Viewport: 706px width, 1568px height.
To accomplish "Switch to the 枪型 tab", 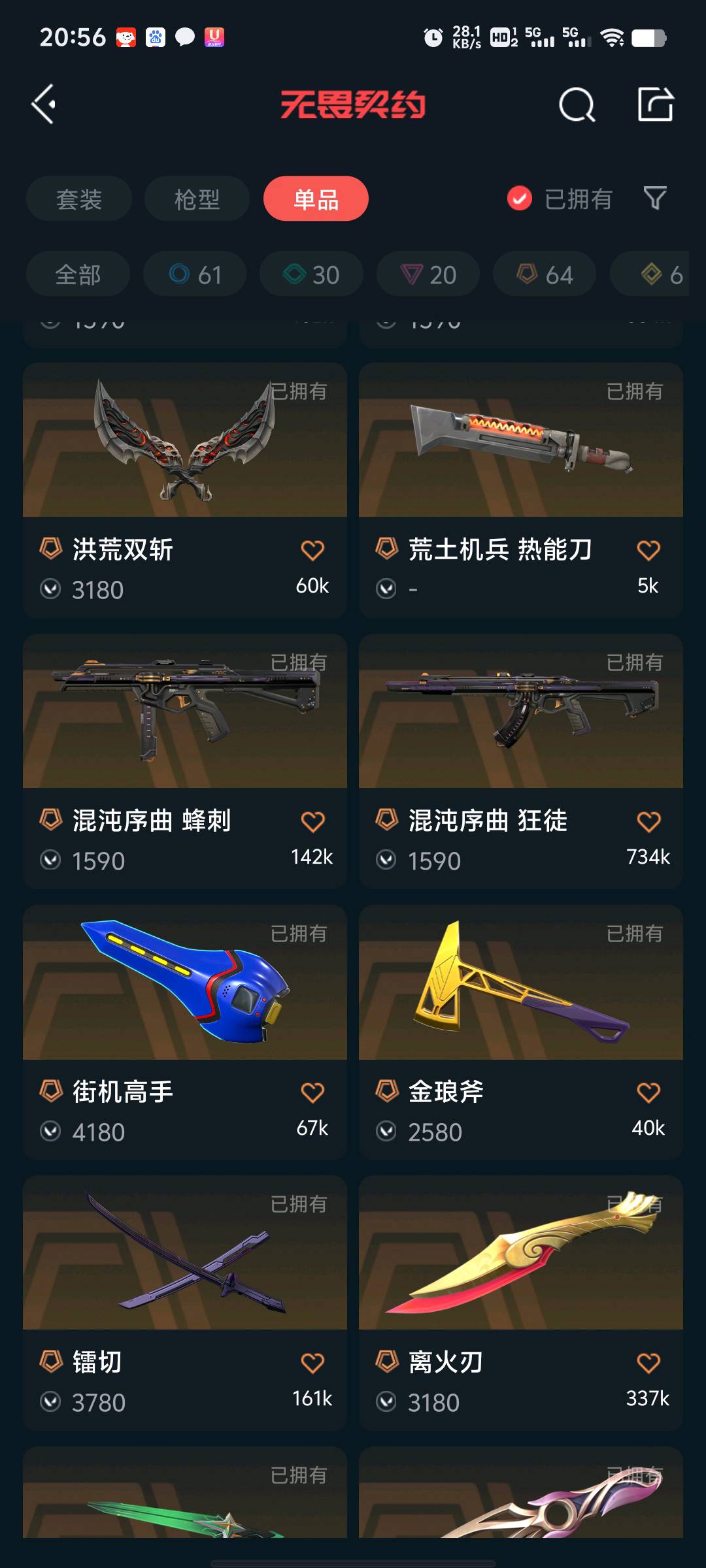I will [197, 199].
